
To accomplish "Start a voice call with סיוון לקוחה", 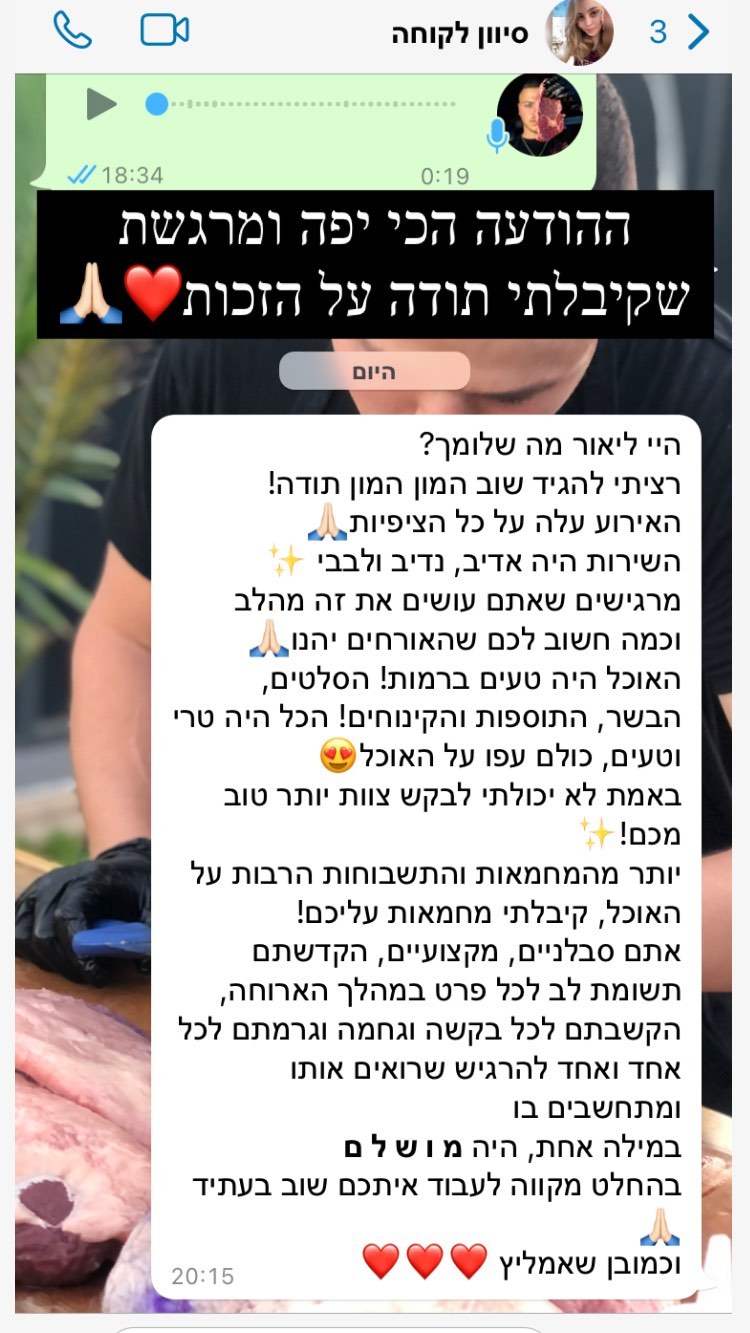I will (x=72, y=31).
